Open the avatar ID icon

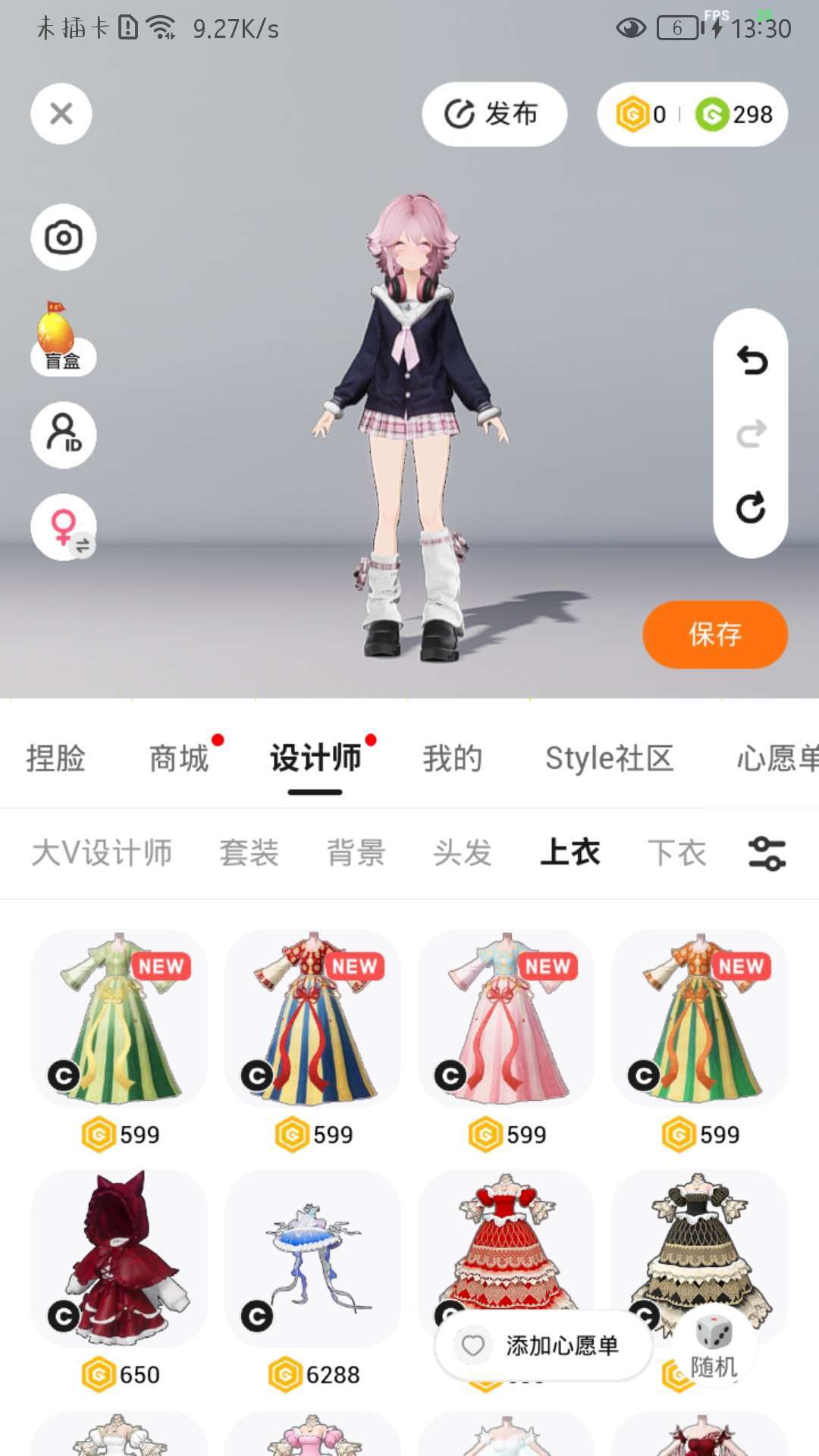coord(63,435)
